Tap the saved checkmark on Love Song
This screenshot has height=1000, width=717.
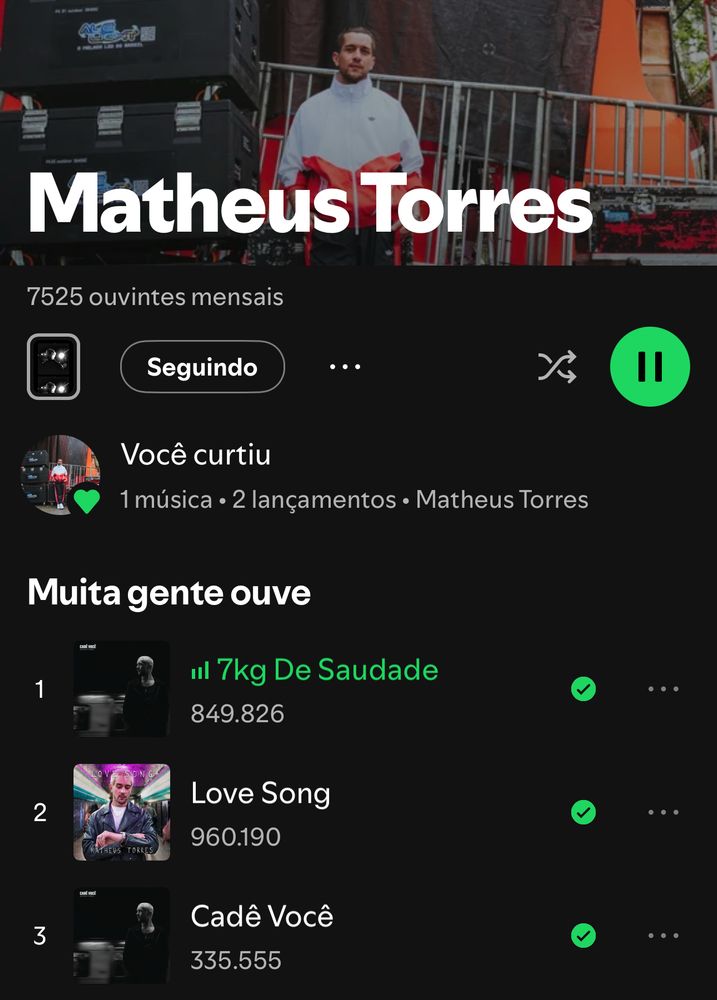point(583,812)
